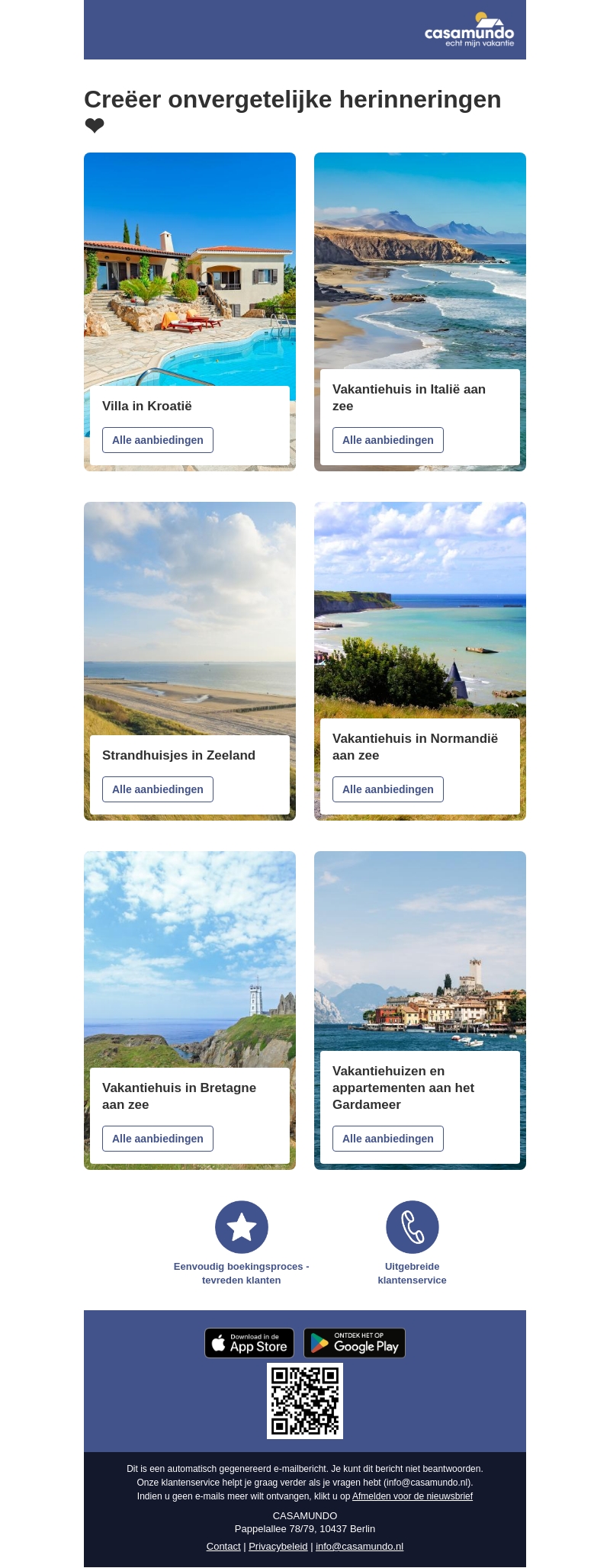See Alle aanbiedingen for Normandië aan zee
This screenshot has width=610, height=1568.
click(x=387, y=789)
